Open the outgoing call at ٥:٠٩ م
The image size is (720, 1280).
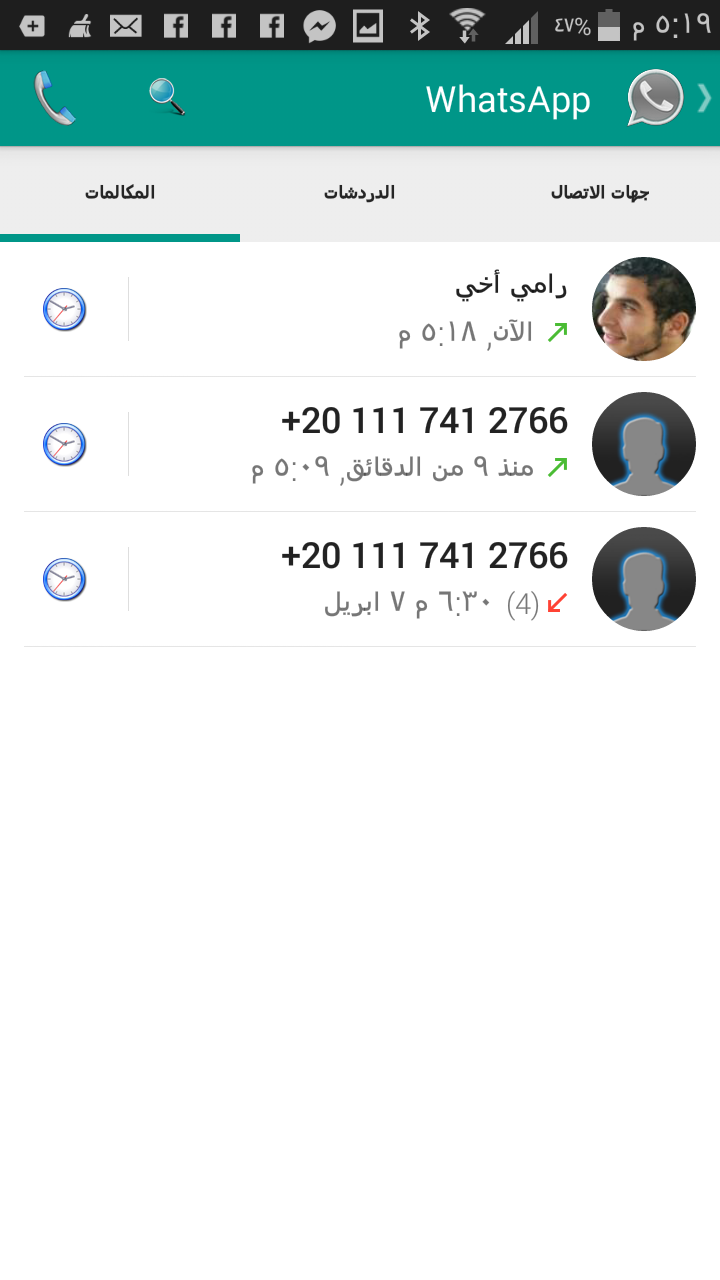click(x=360, y=444)
